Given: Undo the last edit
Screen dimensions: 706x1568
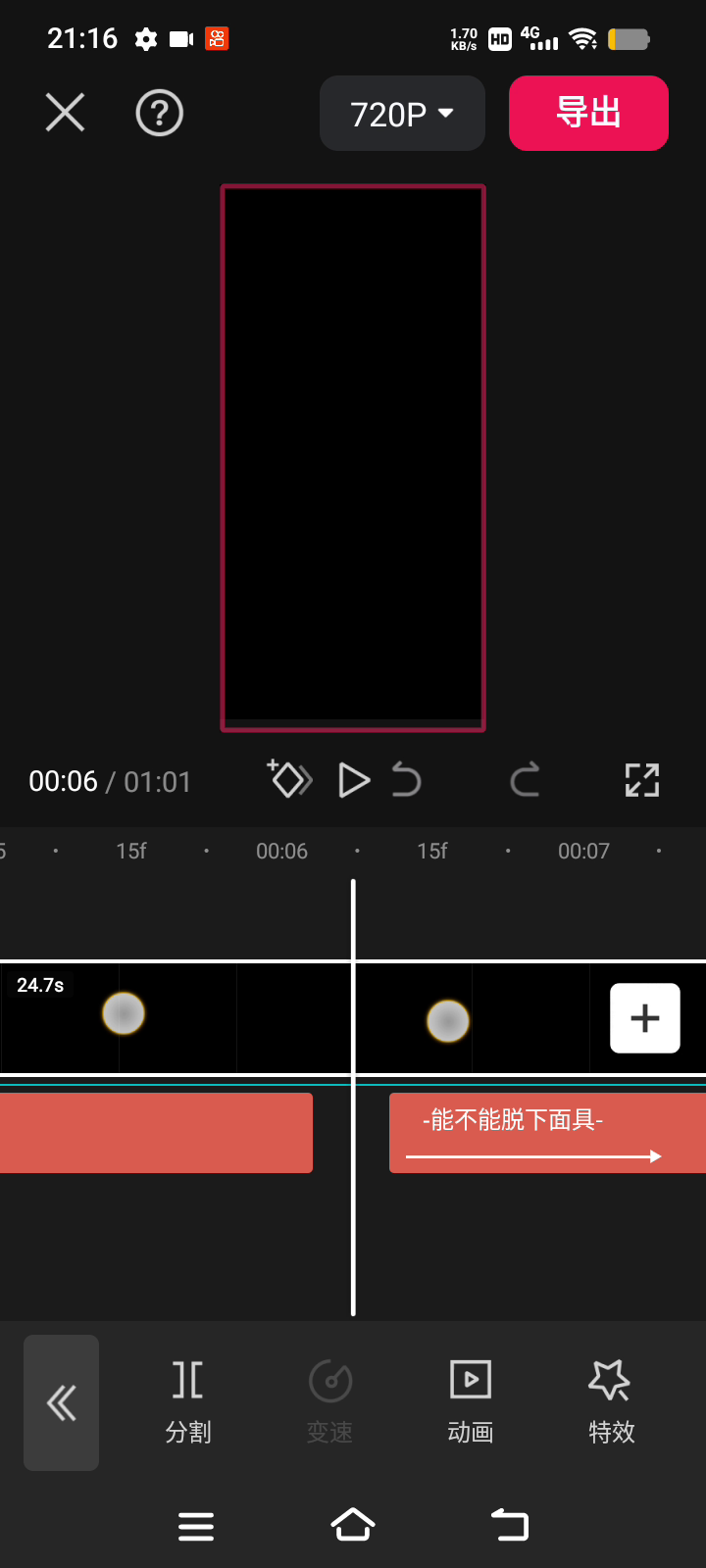Looking at the screenshot, I should (x=407, y=781).
